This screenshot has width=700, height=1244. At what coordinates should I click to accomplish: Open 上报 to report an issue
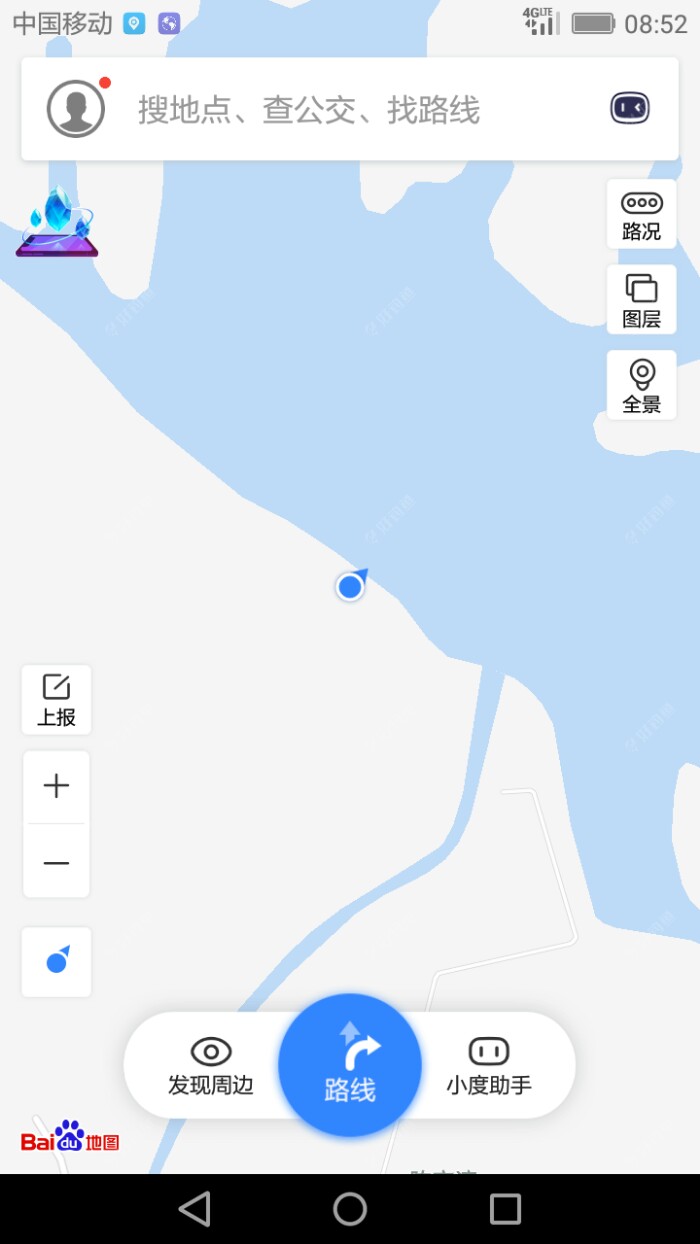(56, 700)
